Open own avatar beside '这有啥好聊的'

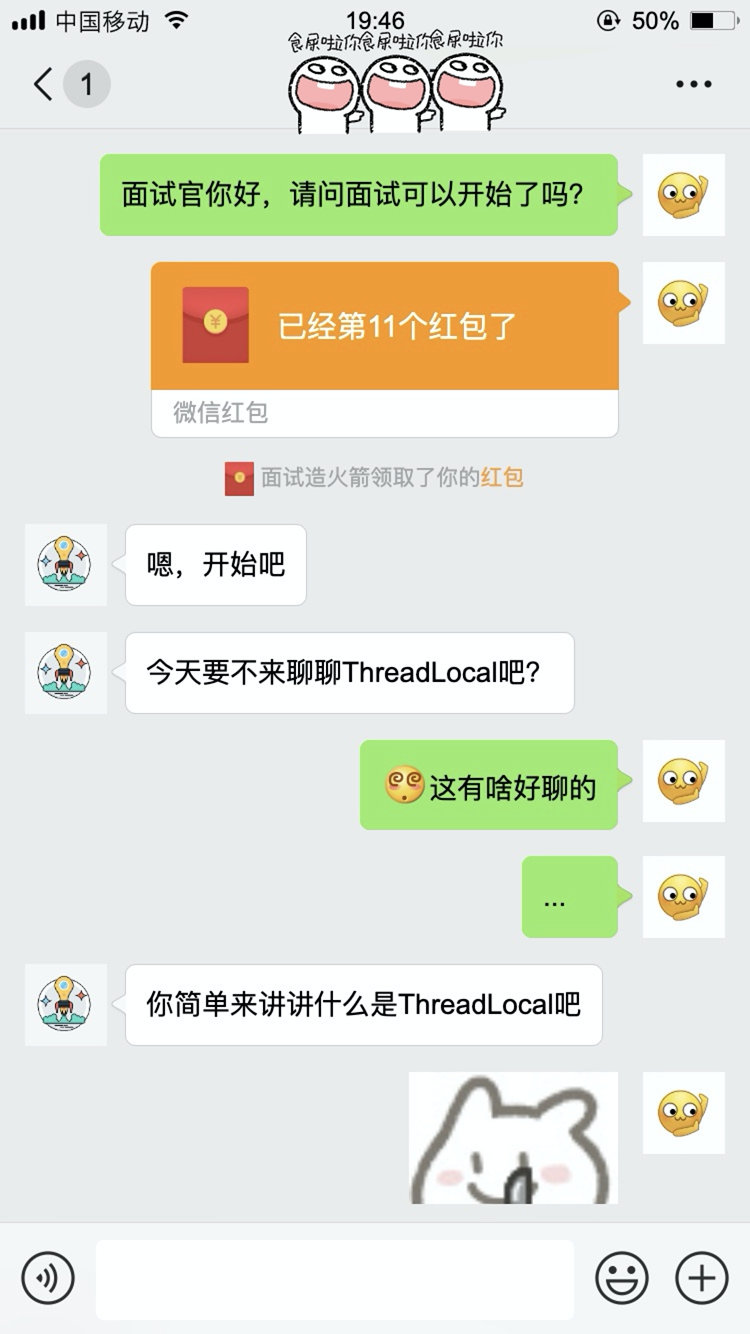(683, 781)
